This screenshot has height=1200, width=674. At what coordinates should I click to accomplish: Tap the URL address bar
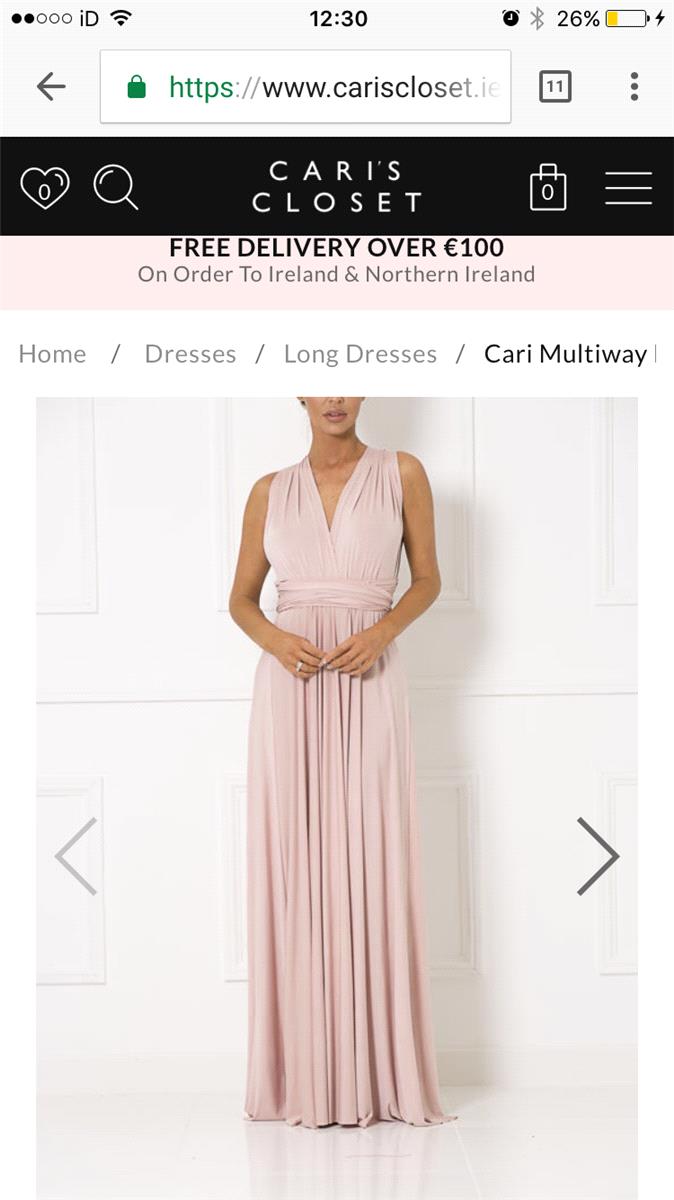pos(305,87)
